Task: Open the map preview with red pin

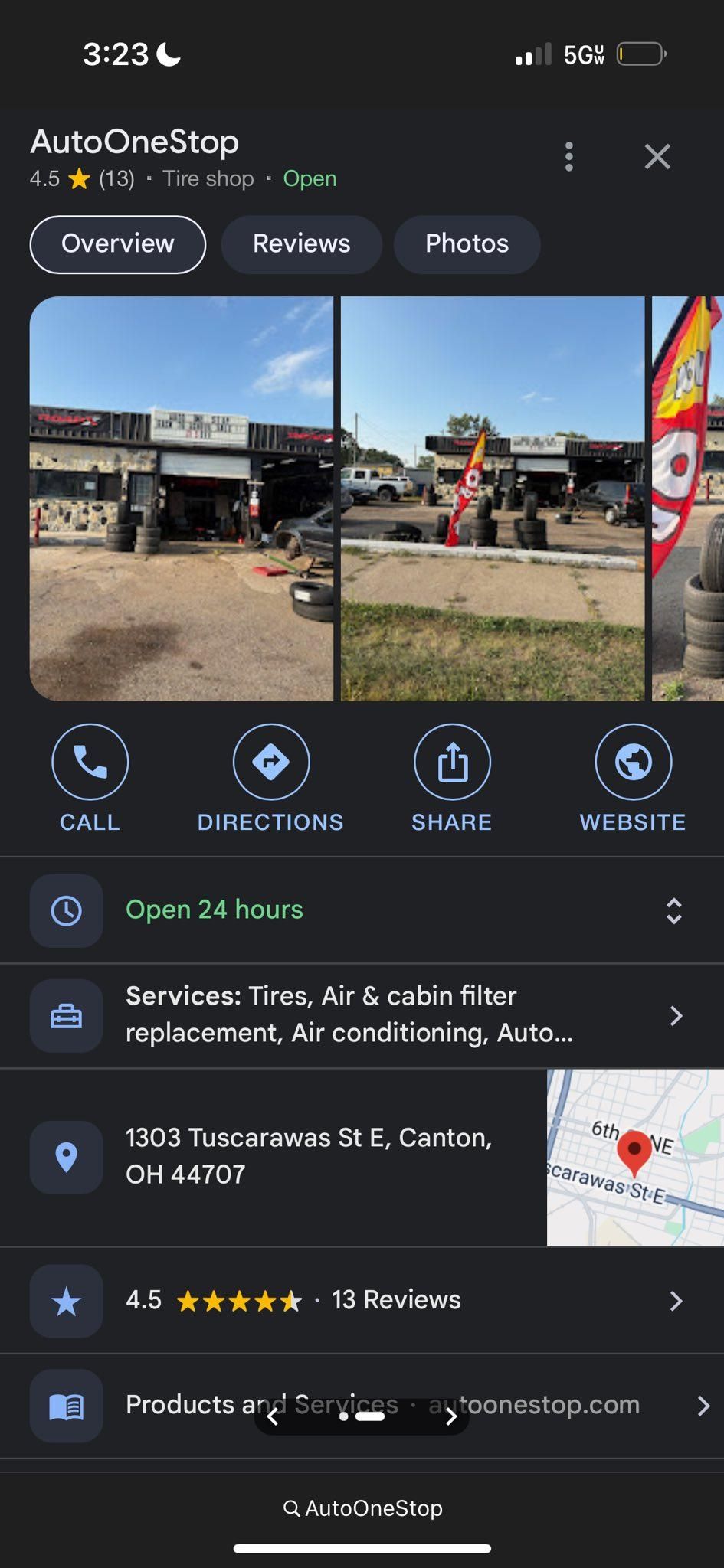Action: pos(635,1157)
